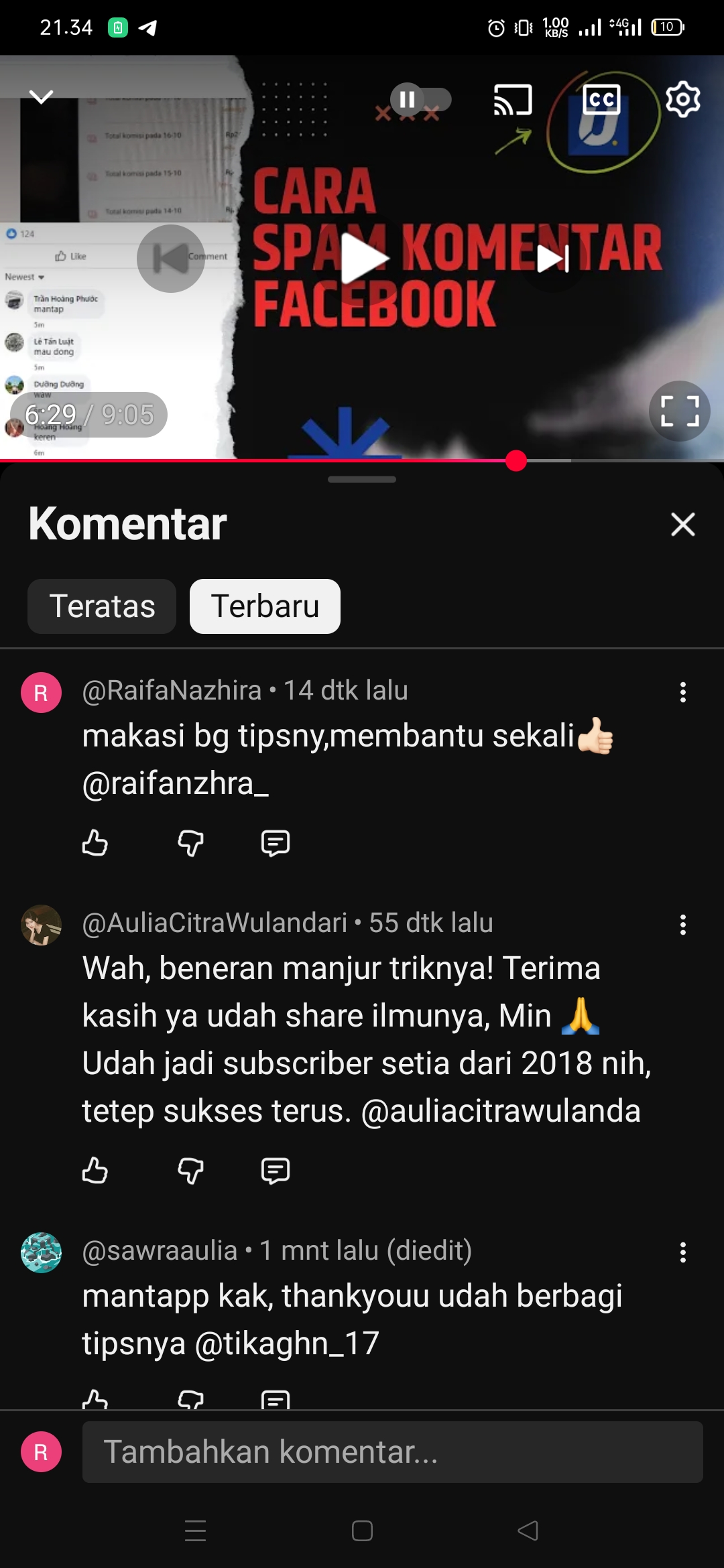Go back to previous video
This screenshot has width=724, height=1568.
[x=171, y=259]
